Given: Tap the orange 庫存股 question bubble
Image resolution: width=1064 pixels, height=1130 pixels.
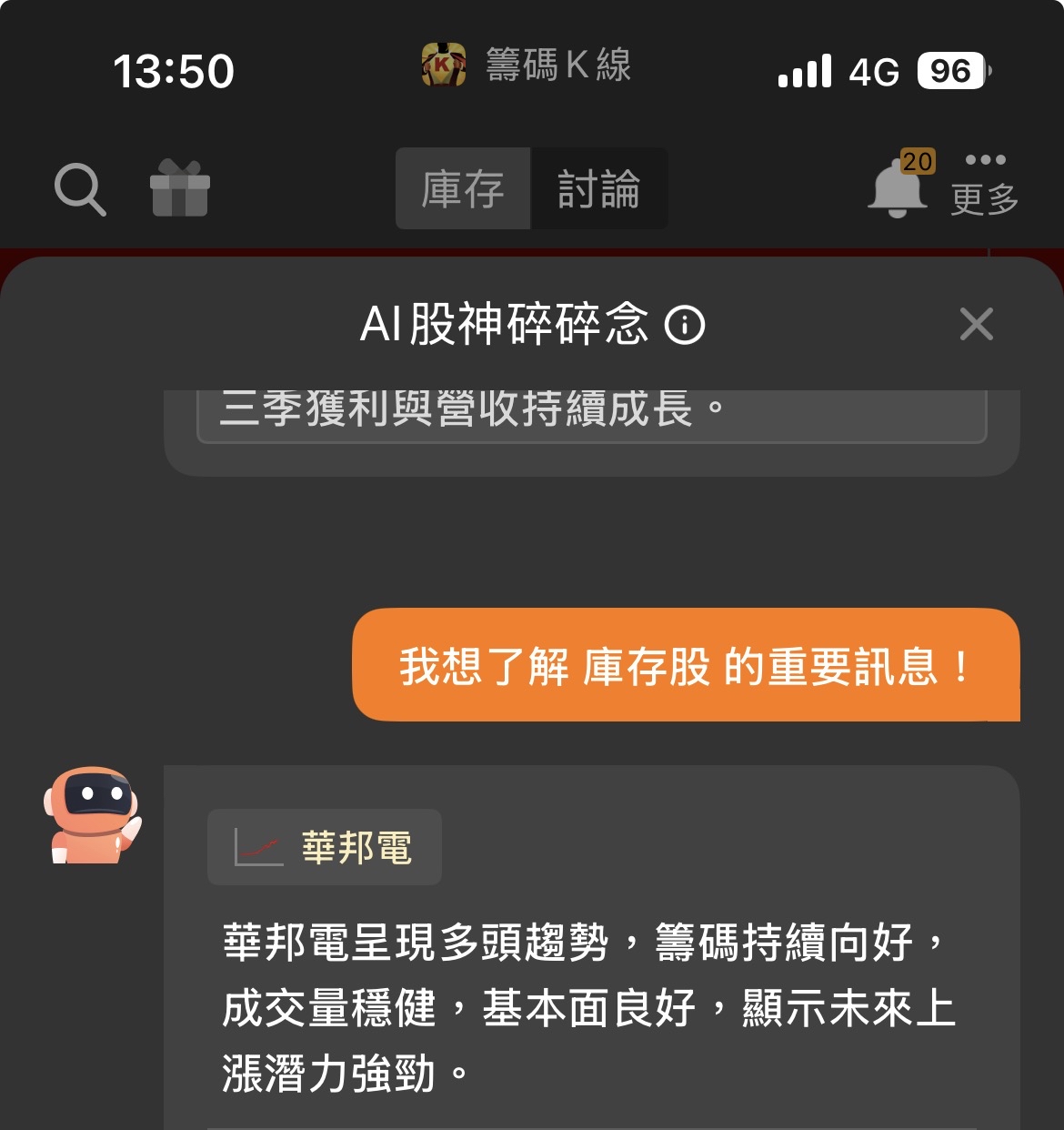Looking at the screenshot, I should 687,666.
